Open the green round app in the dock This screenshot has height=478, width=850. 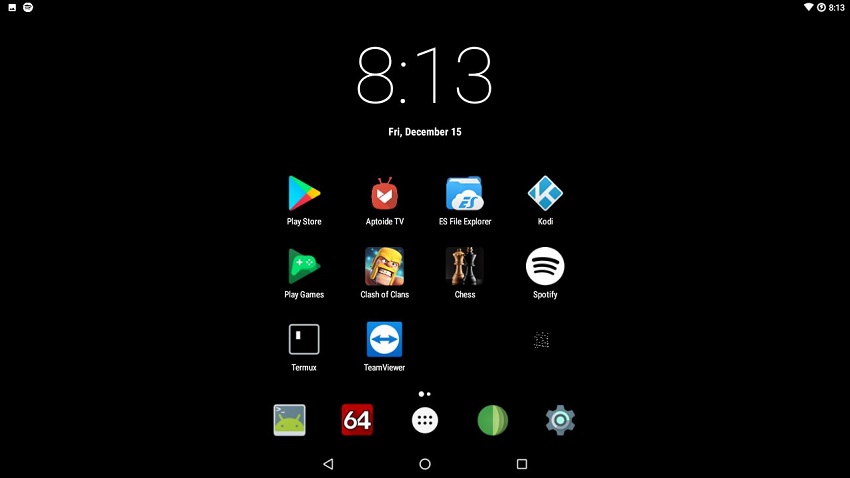point(492,420)
